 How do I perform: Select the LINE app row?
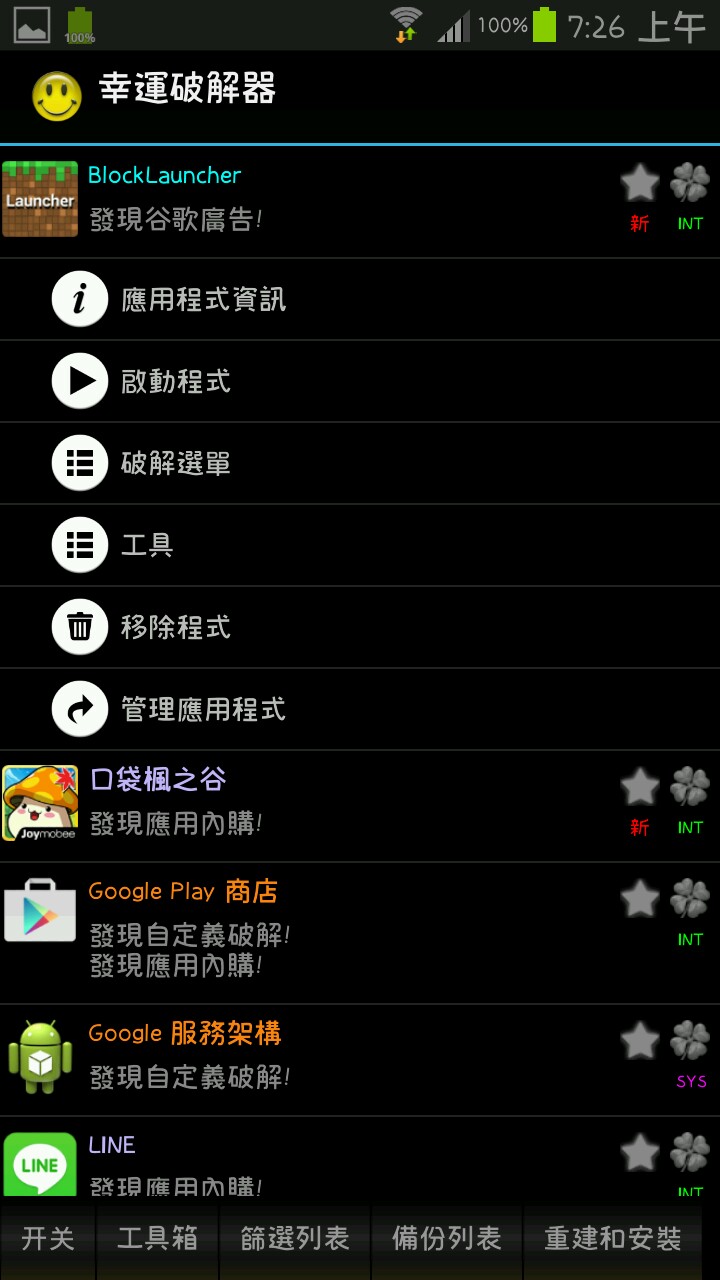point(300,1160)
